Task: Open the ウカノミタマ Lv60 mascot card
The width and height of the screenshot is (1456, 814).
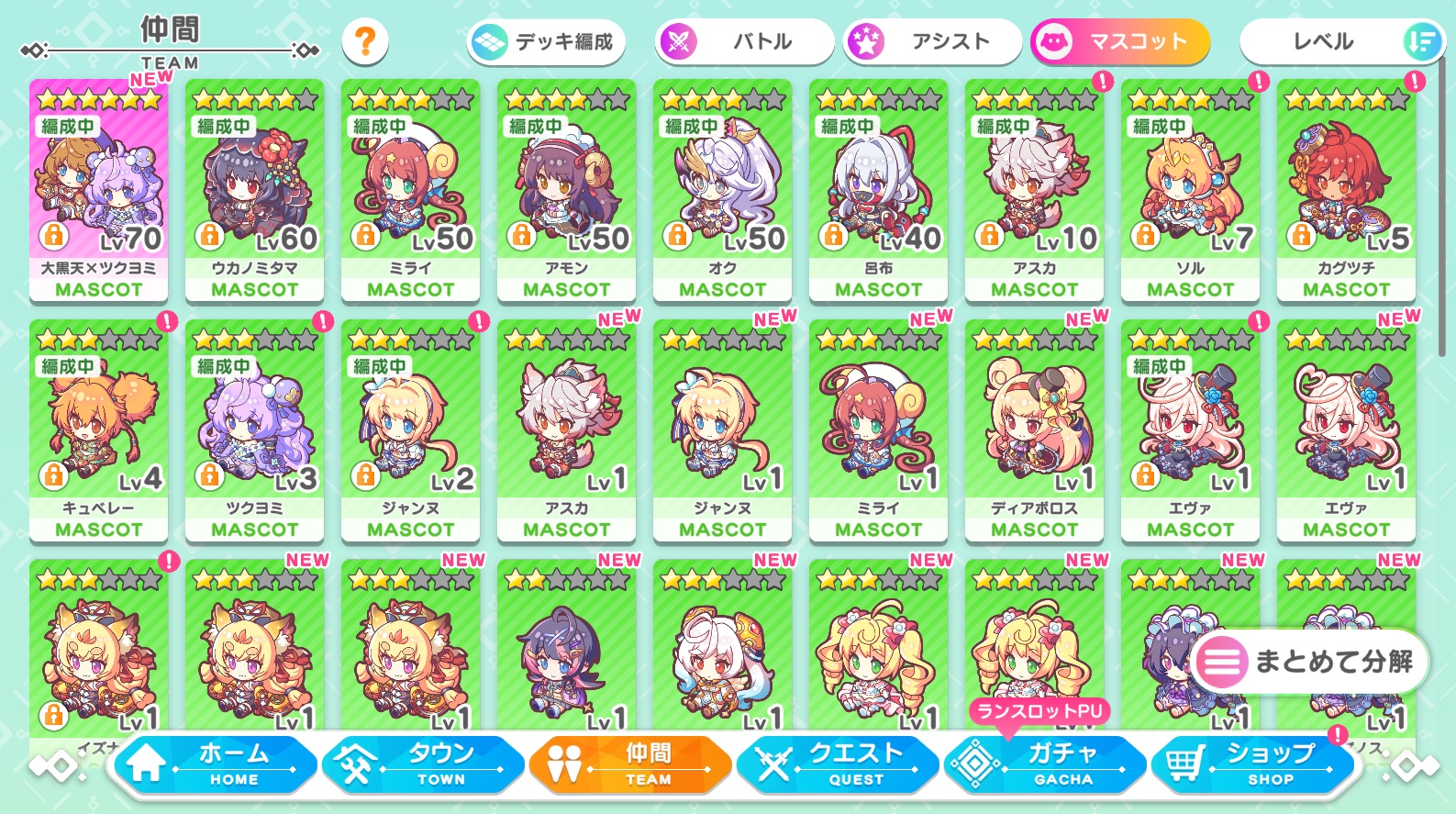Action: click(255, 190)
